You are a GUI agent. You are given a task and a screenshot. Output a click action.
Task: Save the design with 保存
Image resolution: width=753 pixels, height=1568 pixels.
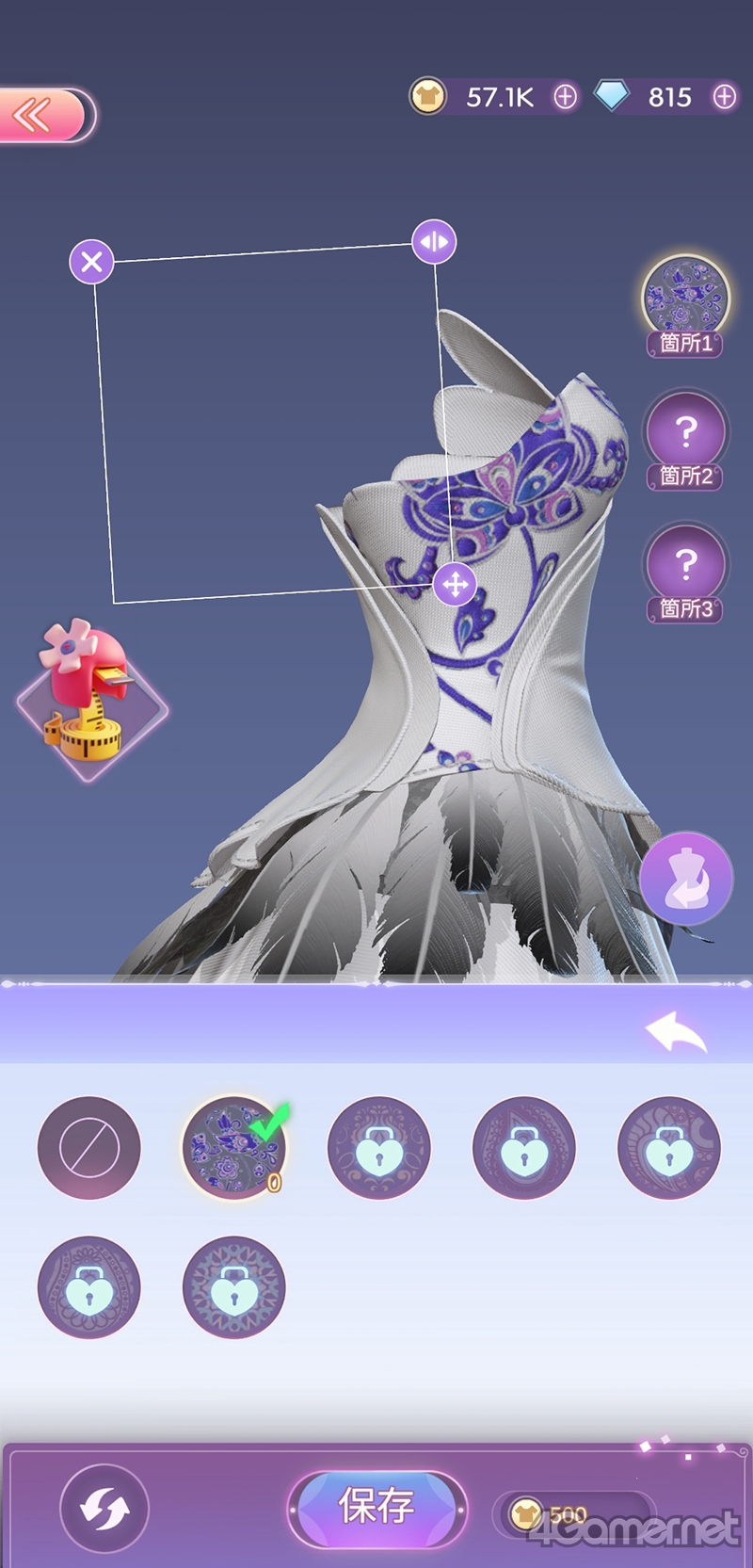pos(376,1507)
